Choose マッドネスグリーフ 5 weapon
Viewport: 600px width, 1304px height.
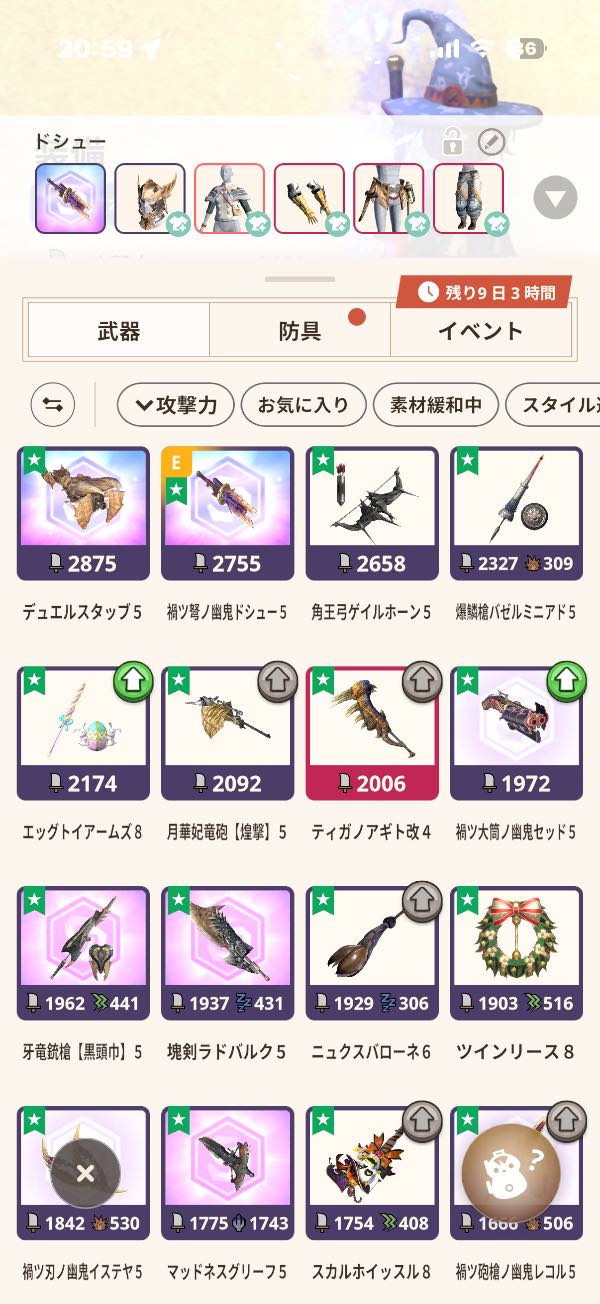click(x=227, y=1173)
